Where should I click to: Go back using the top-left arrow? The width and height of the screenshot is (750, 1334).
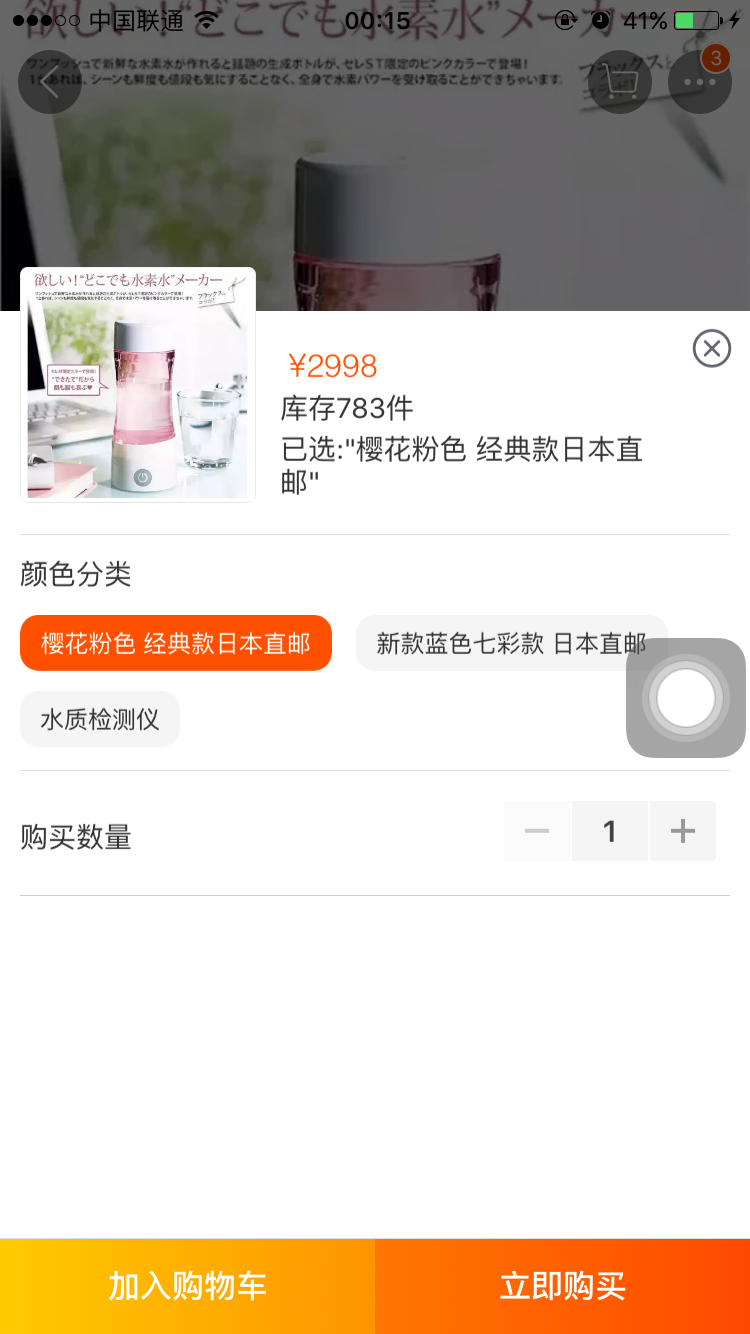(49, 82)
